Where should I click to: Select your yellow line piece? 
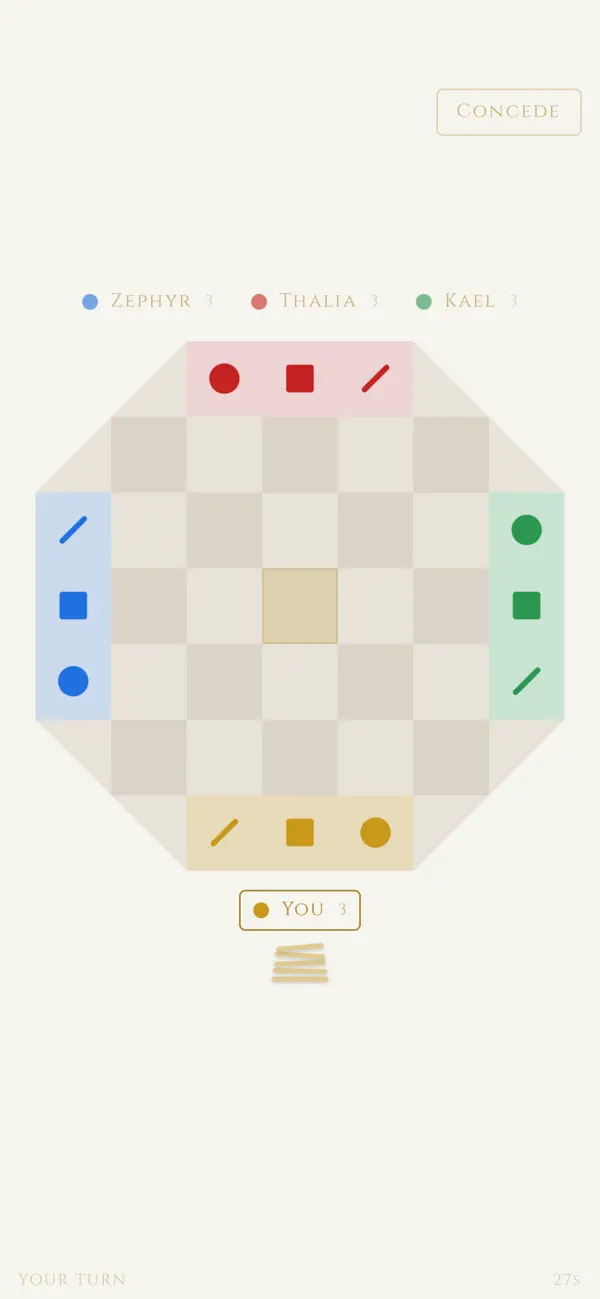[224, 832]
